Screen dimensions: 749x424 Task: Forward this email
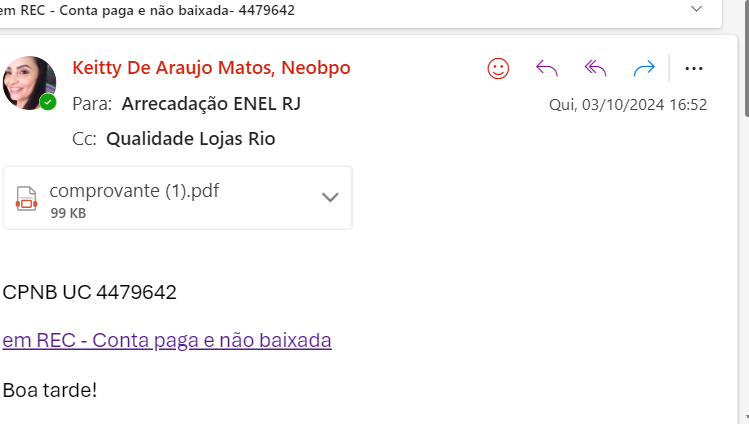[644, 68]
